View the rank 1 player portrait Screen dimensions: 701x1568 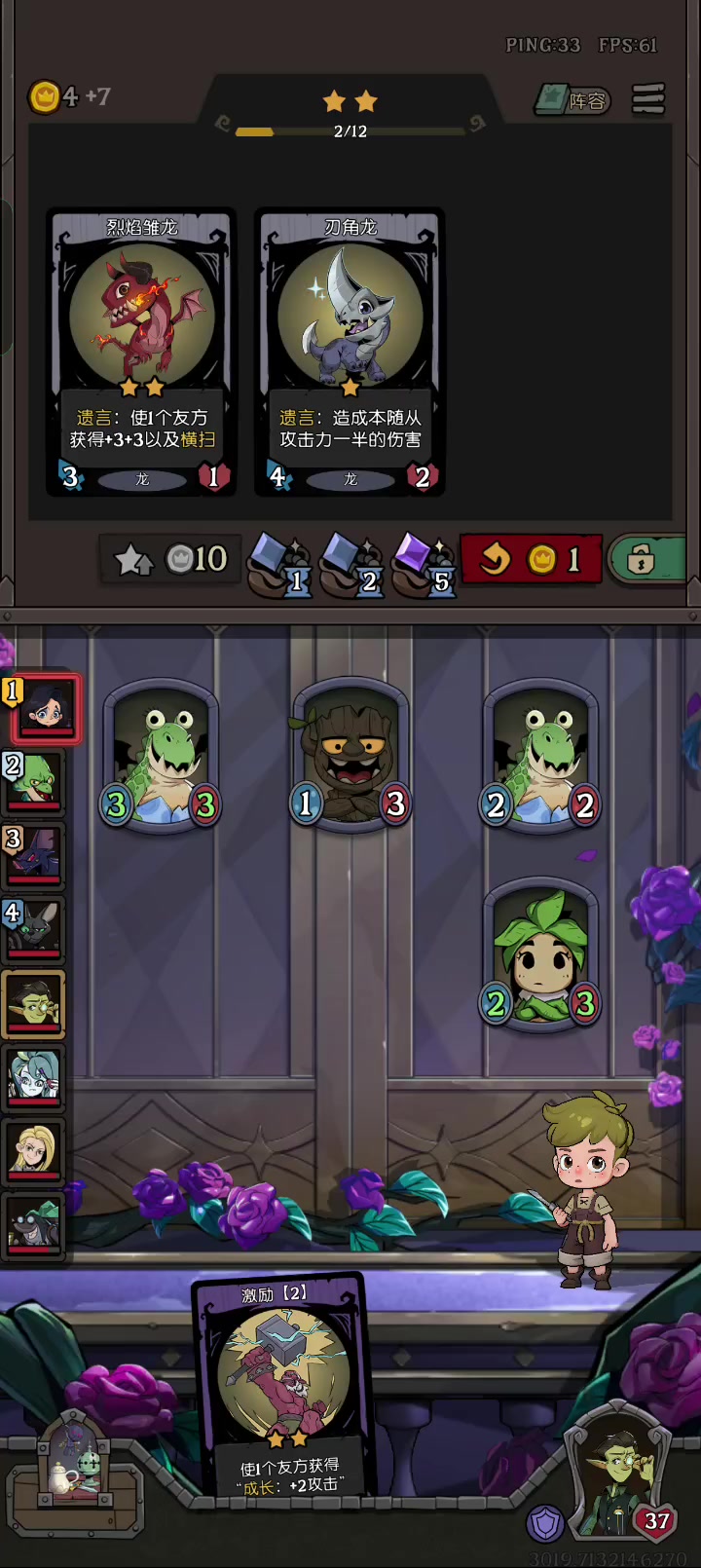43,708
